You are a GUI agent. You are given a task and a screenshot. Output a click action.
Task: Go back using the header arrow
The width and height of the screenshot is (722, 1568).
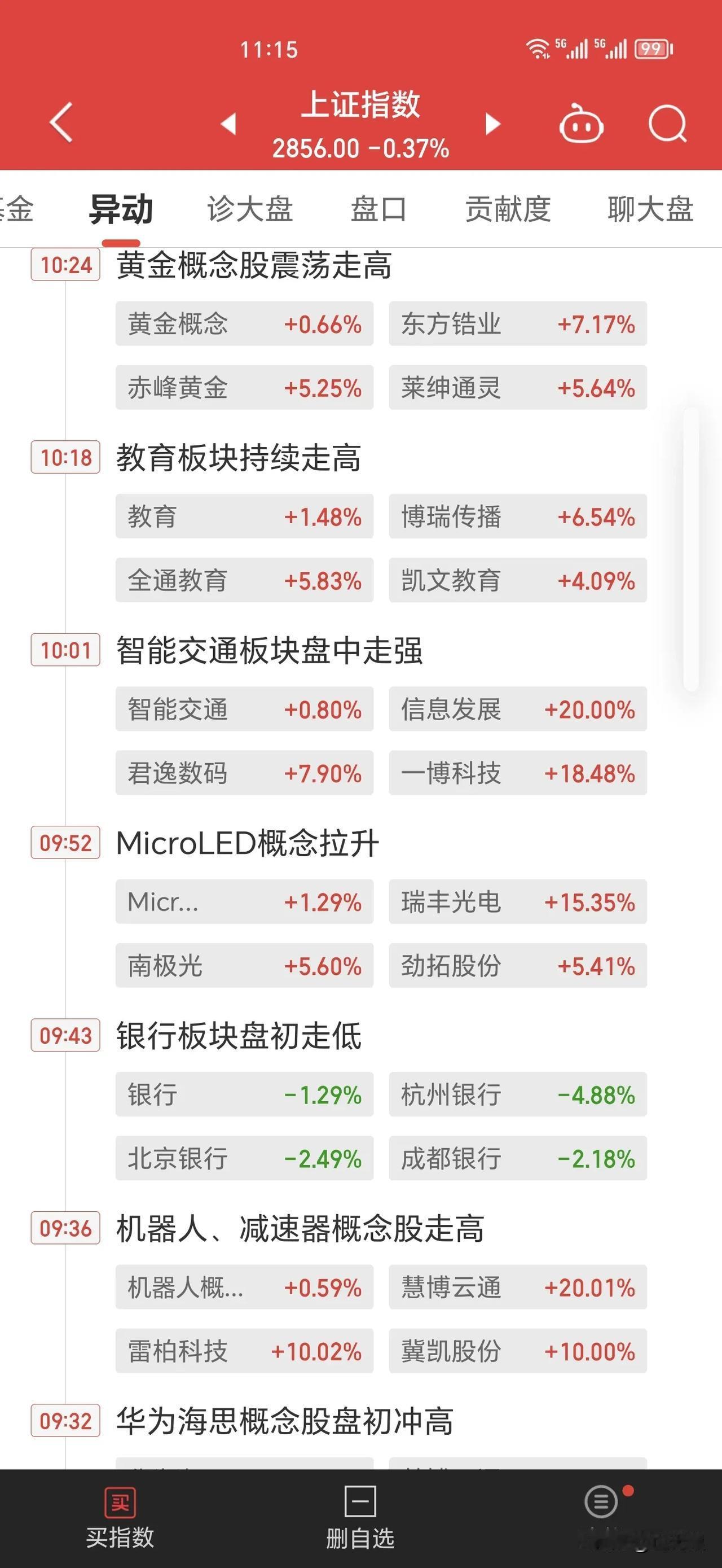(61, 122)
